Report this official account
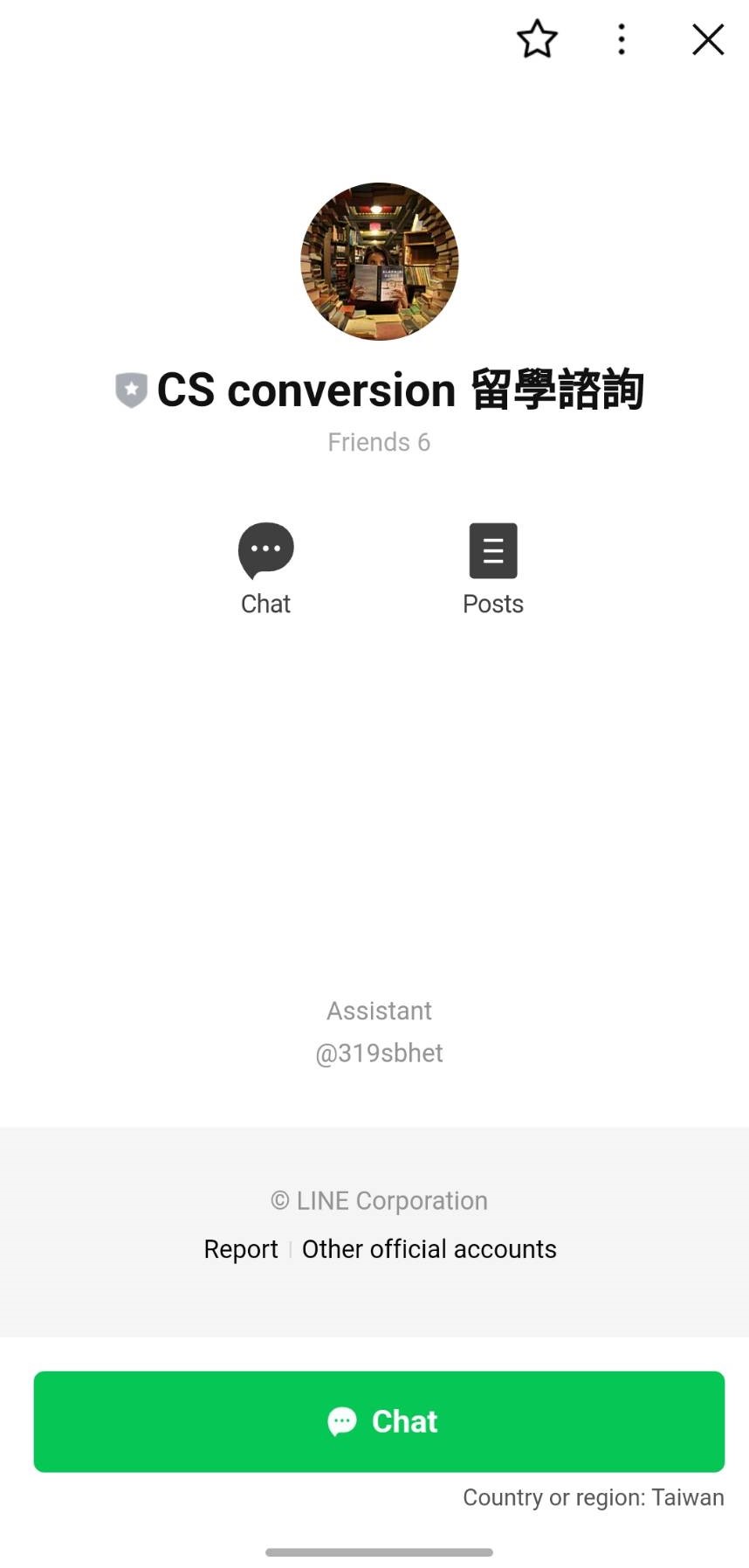Viewport: 749px width, 1568px height. point(241,1249)
